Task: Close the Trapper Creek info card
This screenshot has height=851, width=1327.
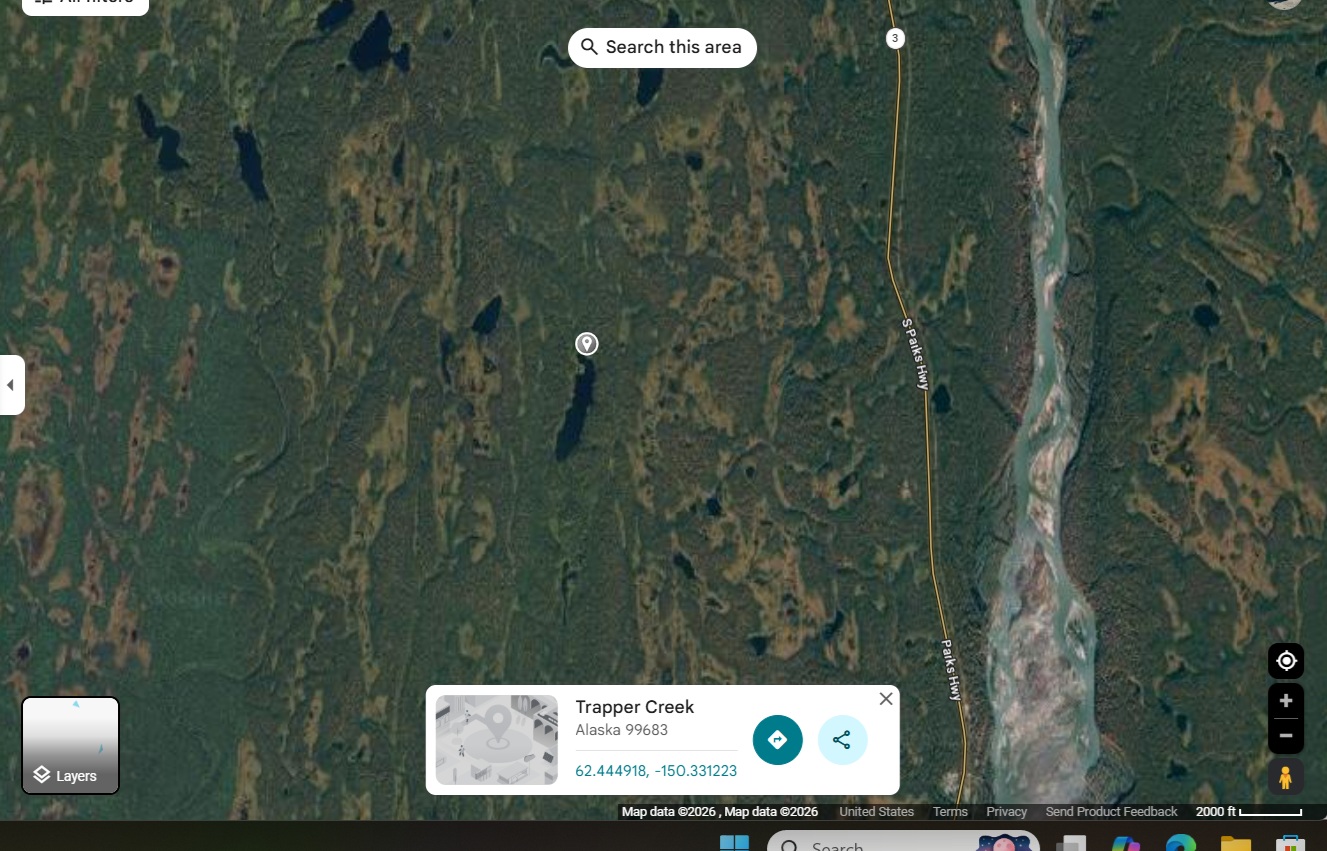Action: (x=885, y=699)
